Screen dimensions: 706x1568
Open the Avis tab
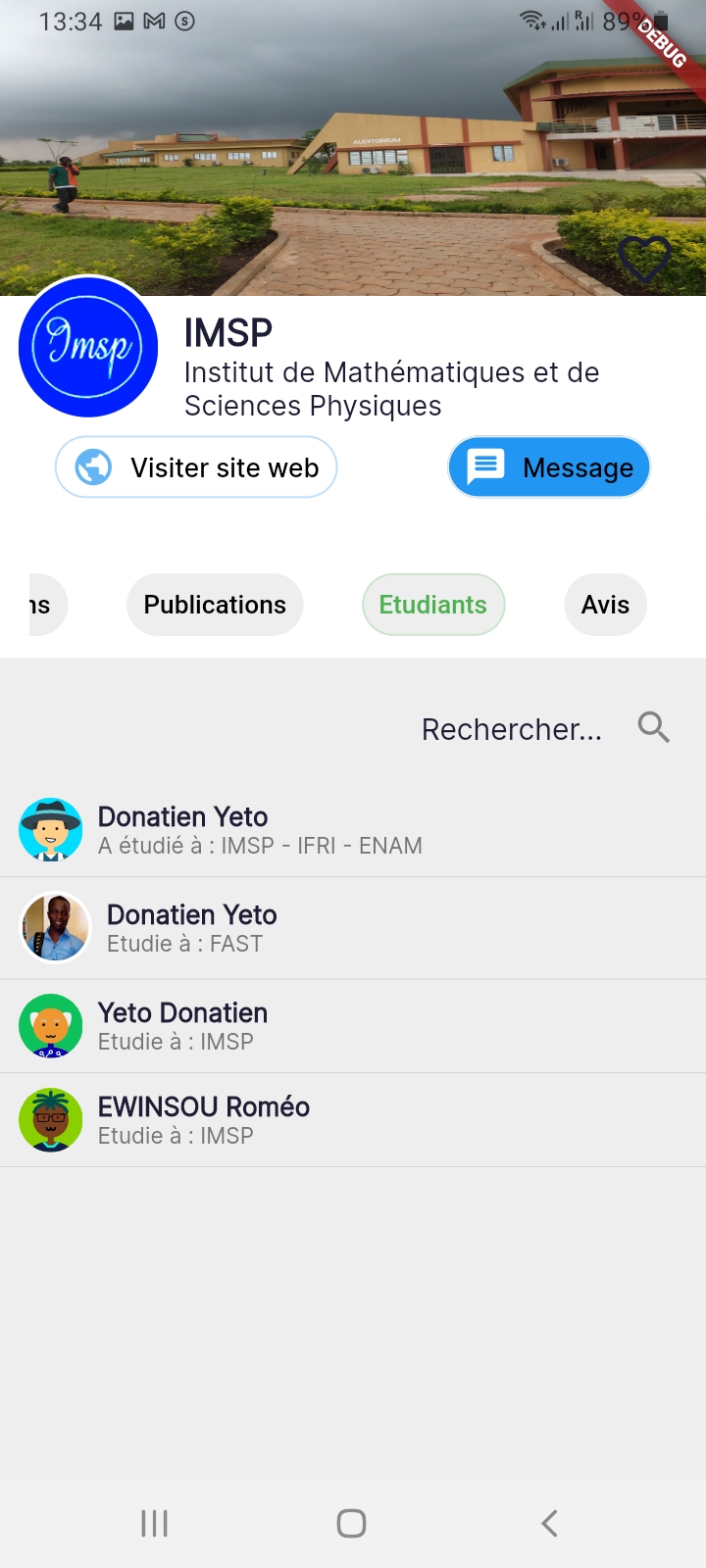point(605,605)
